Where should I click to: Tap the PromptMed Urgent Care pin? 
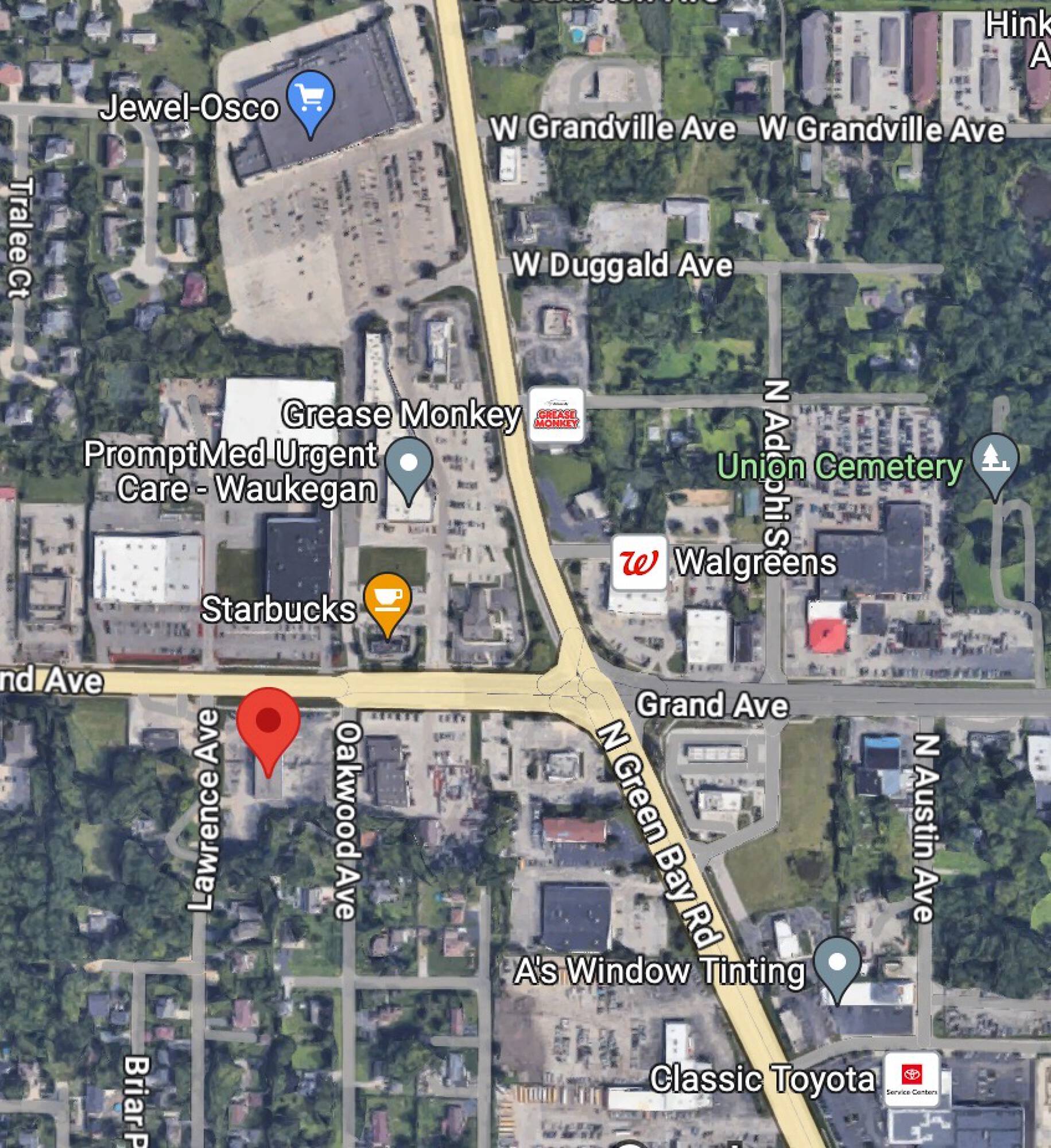coord(408,464)
